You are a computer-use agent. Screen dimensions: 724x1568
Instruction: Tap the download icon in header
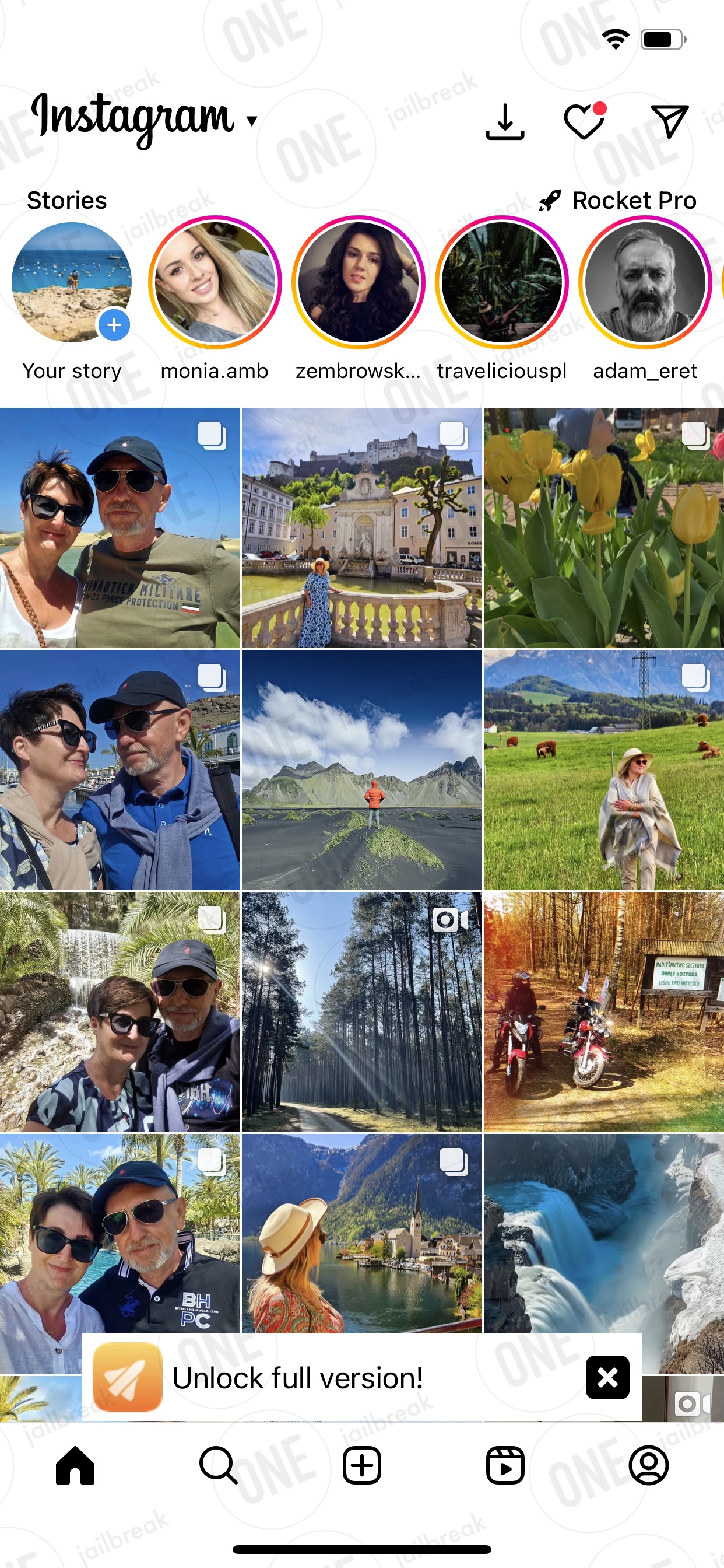[505, 122]
